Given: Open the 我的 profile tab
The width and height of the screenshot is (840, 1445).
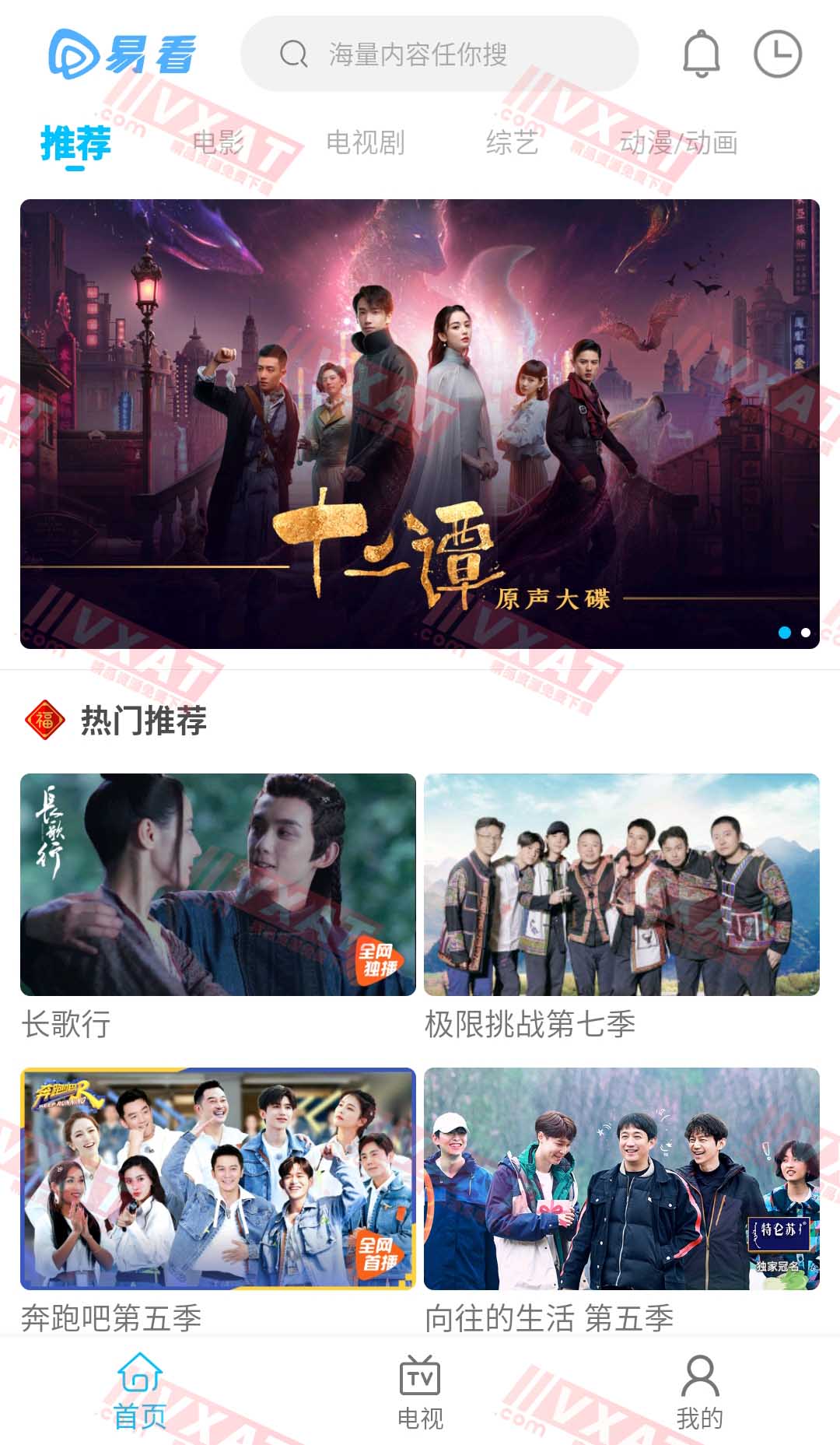Looking at the screenshot, I should point(699,1393).
